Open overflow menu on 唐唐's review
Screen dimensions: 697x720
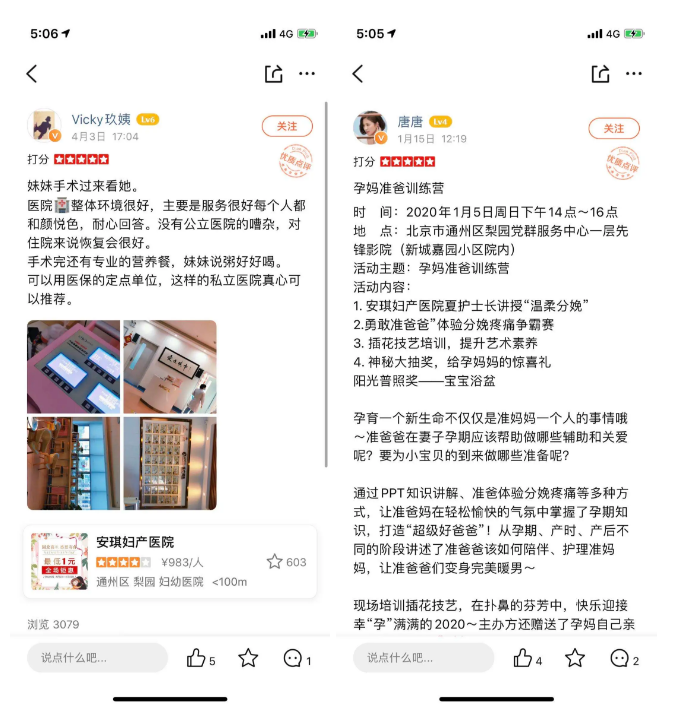click(x=634, y=74)
